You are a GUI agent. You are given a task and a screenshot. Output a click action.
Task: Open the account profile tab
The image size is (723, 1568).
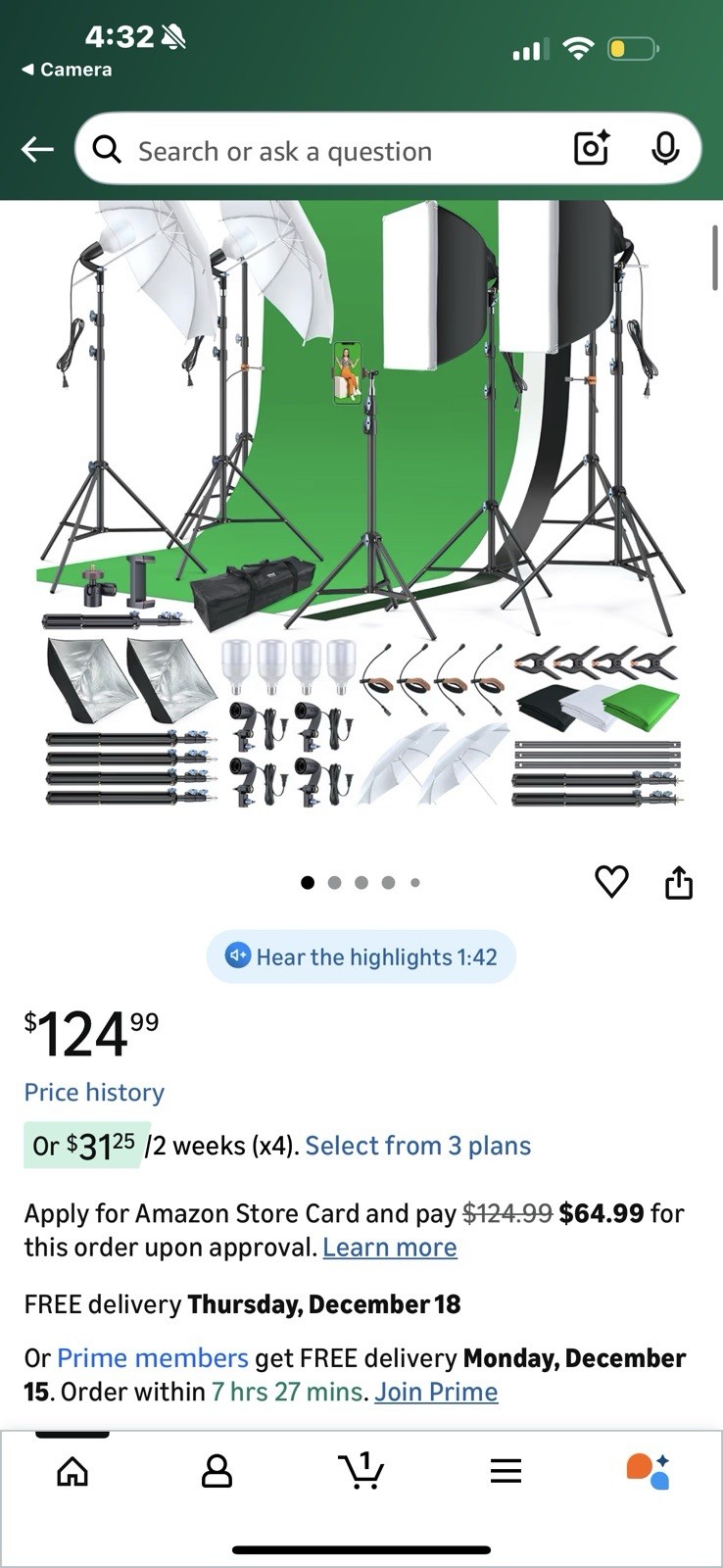[x=217, y=1471]
